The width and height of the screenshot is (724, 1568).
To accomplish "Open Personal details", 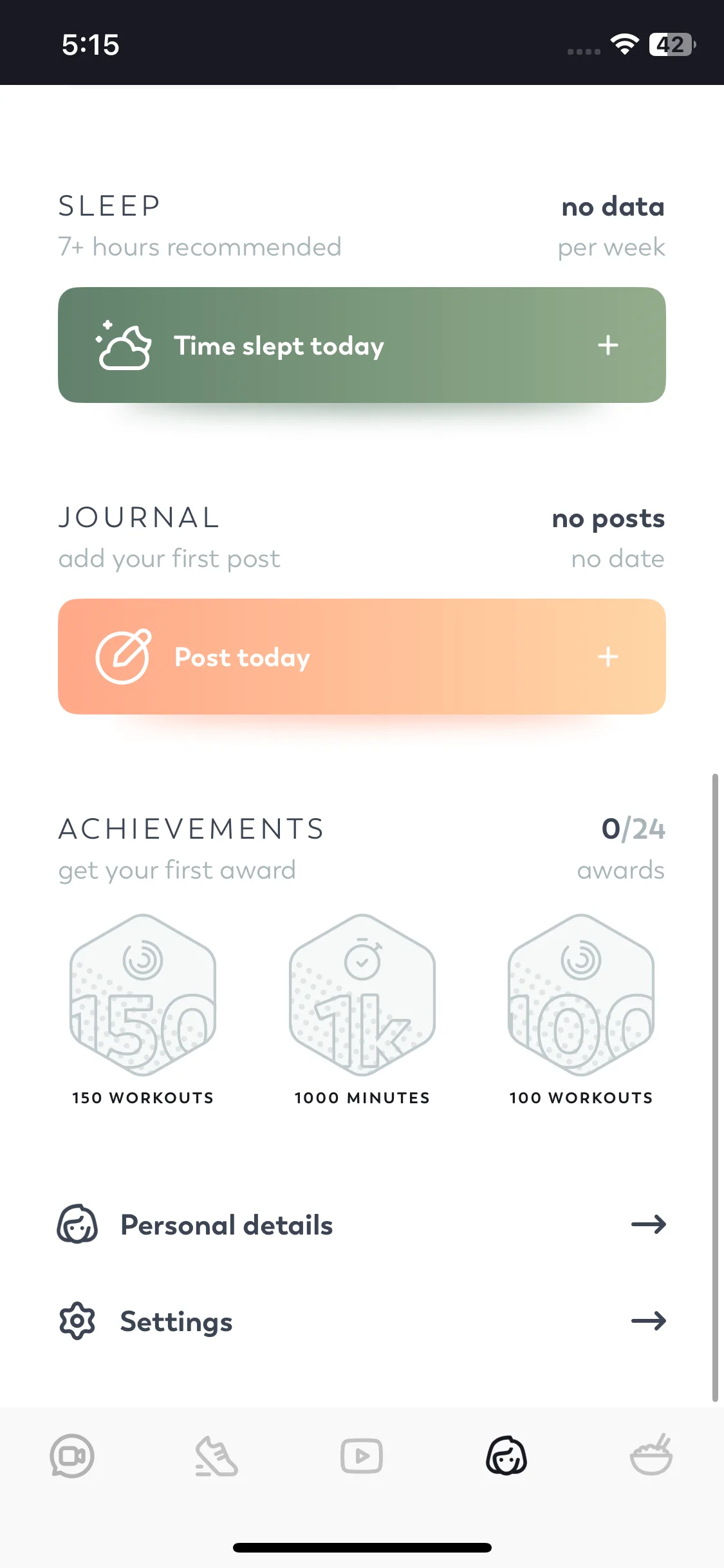I will (362, 1224).
